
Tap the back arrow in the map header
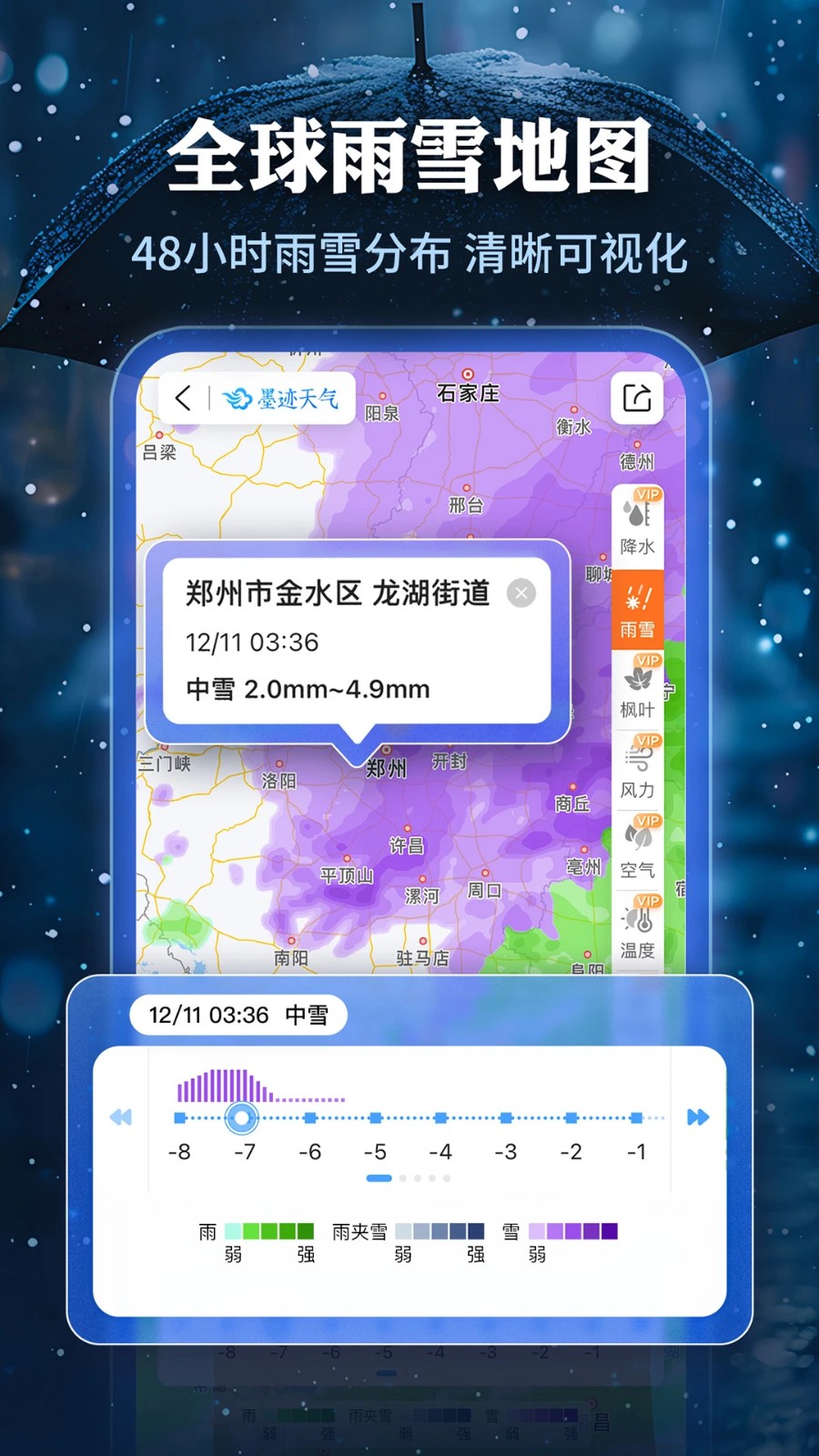pyautogui.click(x=181, y=398)
